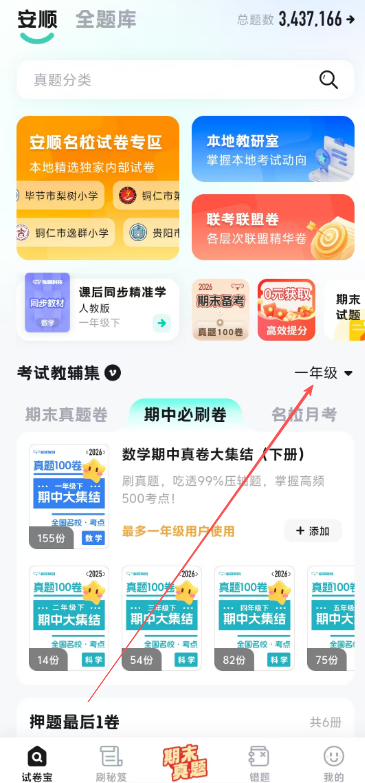Open 本地教研室 card
This screenshot has height=783, width=365.
[x=273, y=149]
